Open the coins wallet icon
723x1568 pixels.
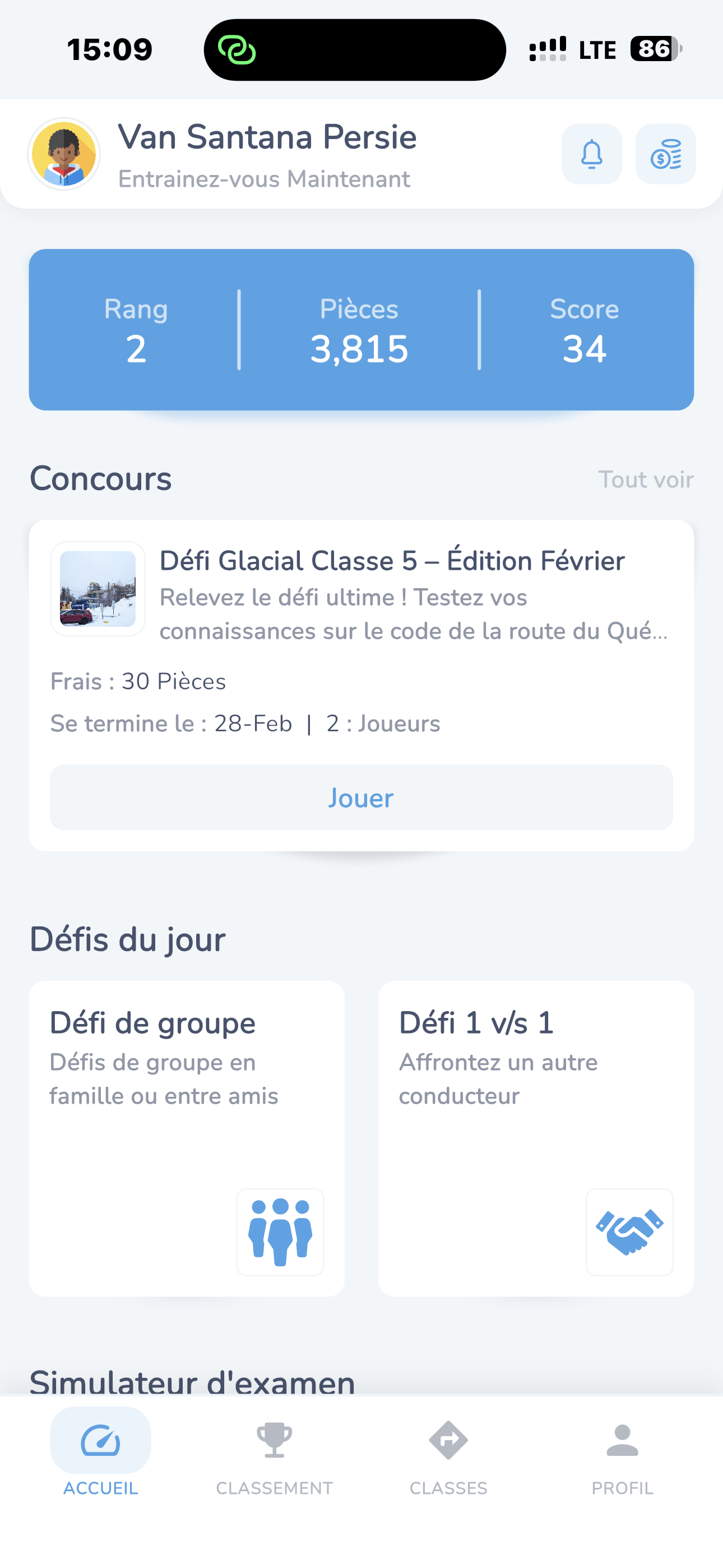(x=665, y=154)
